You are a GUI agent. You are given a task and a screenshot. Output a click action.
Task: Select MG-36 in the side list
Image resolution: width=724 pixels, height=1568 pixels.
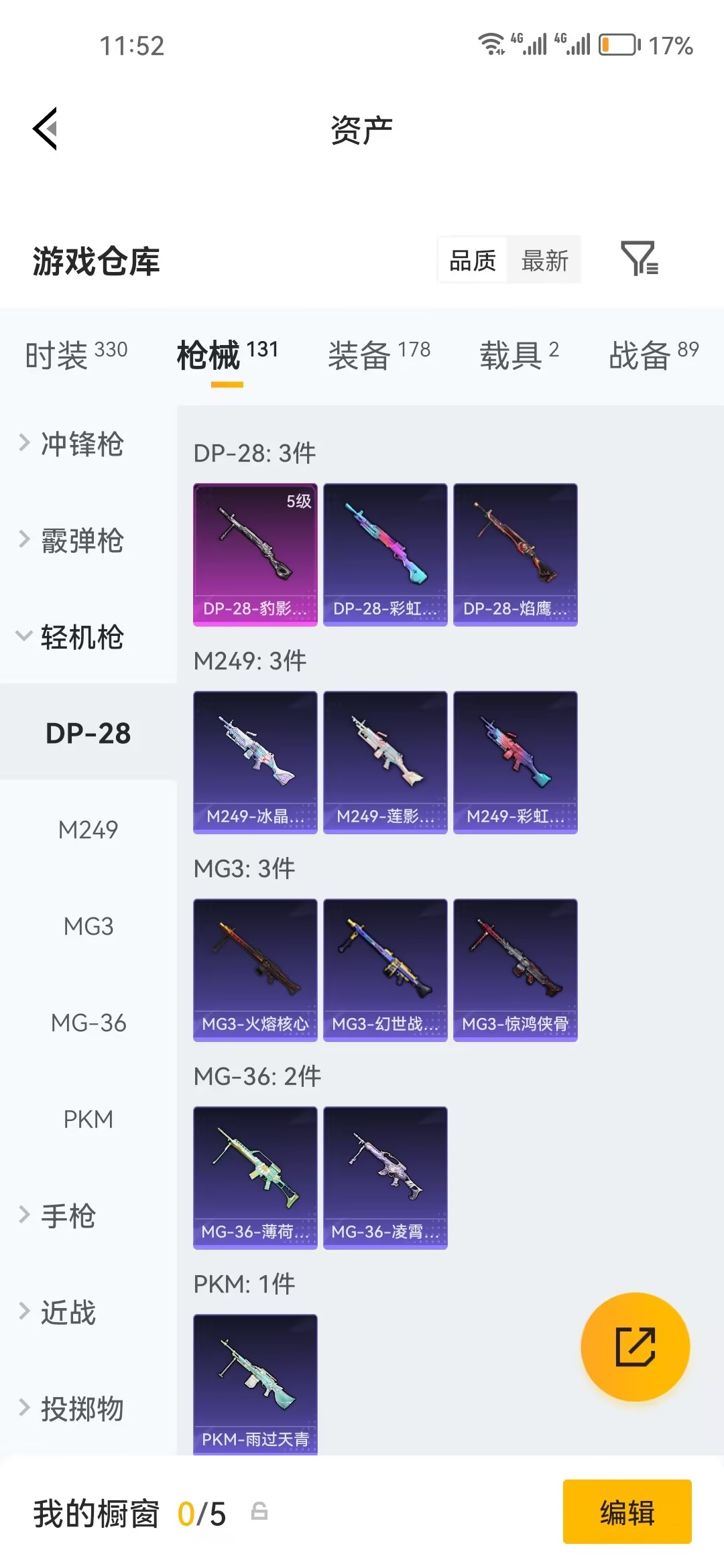pyautogui.click(x=88, y=1023)
